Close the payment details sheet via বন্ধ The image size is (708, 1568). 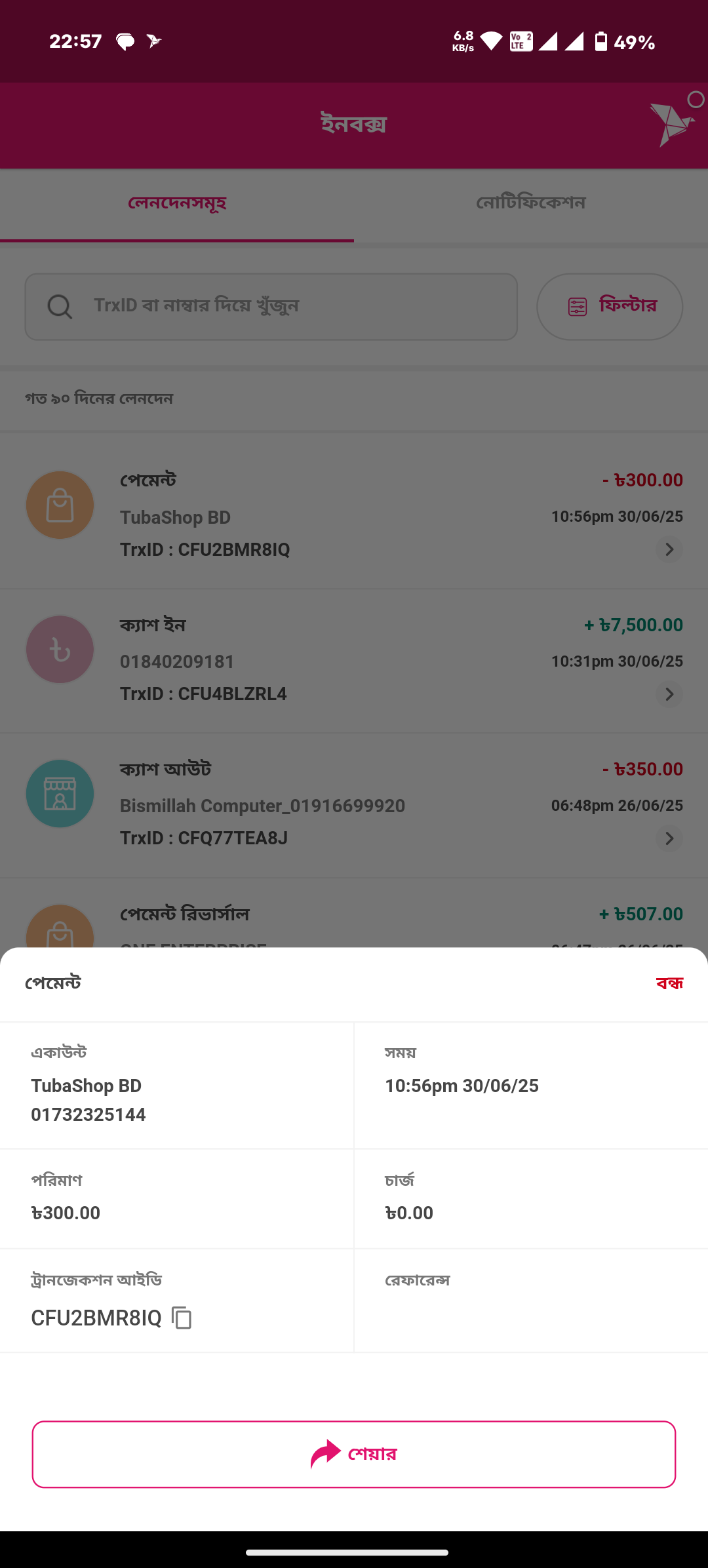(x=669, y=983)
